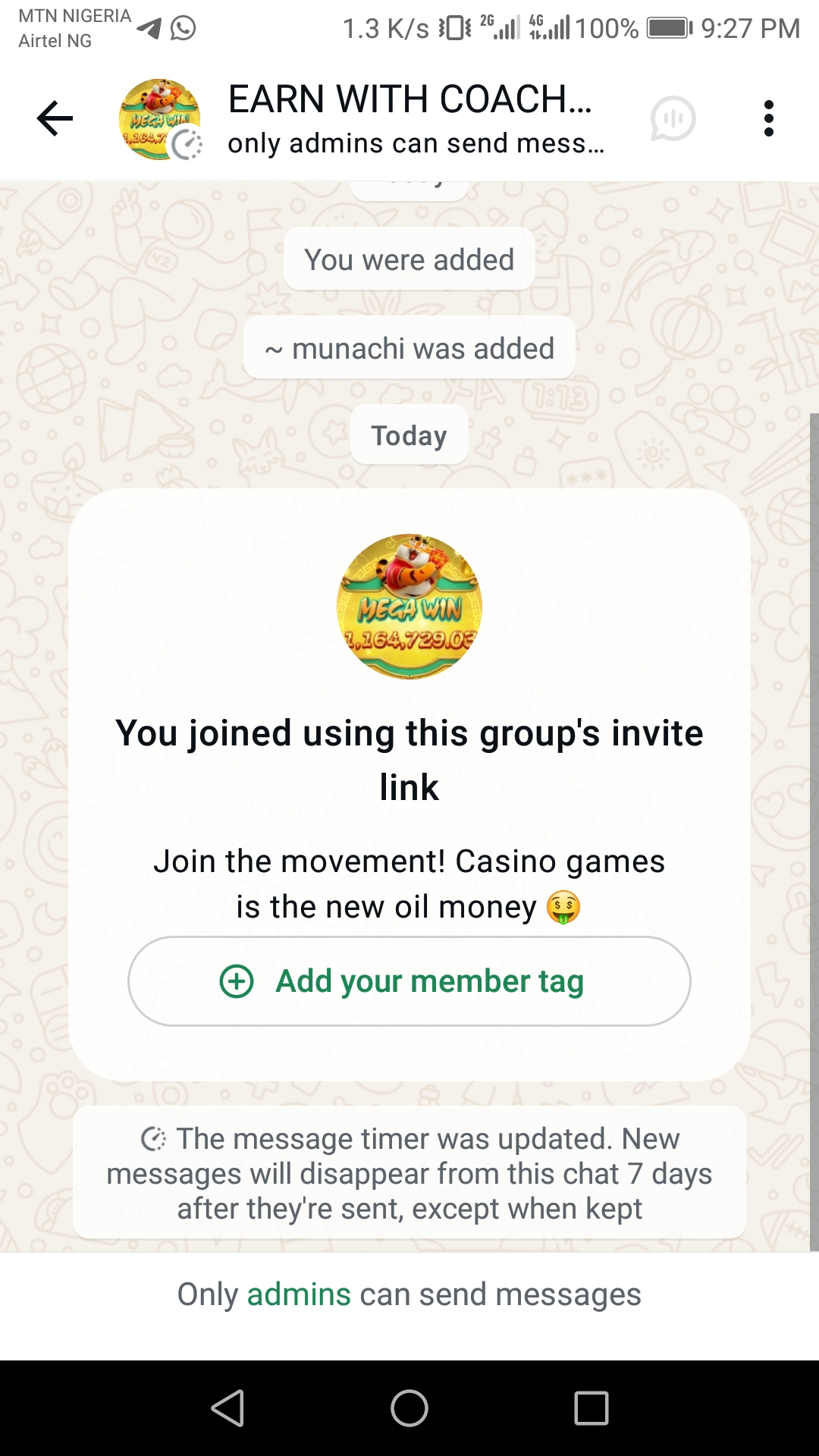Screen dimensions: 819x1456
Task: Tap the system home button
Action: pyautogui.click(x=409, y=1409)
